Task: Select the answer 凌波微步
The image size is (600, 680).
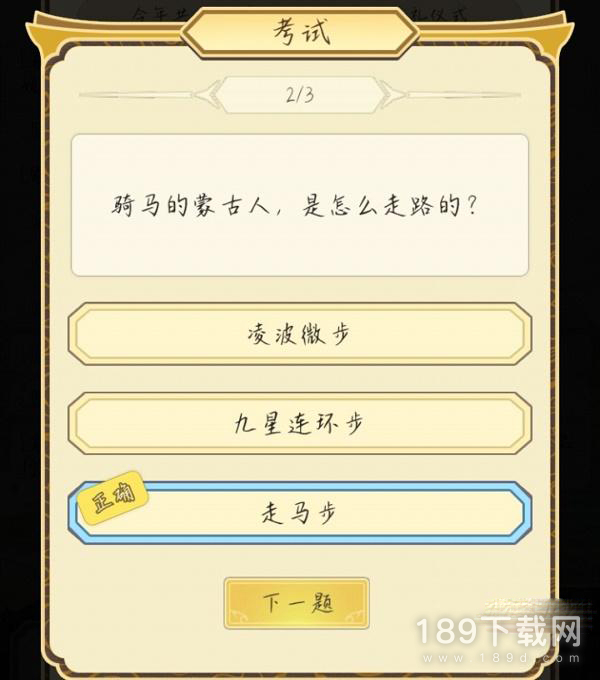Action: pyautogui.click(x=299, y=335)
